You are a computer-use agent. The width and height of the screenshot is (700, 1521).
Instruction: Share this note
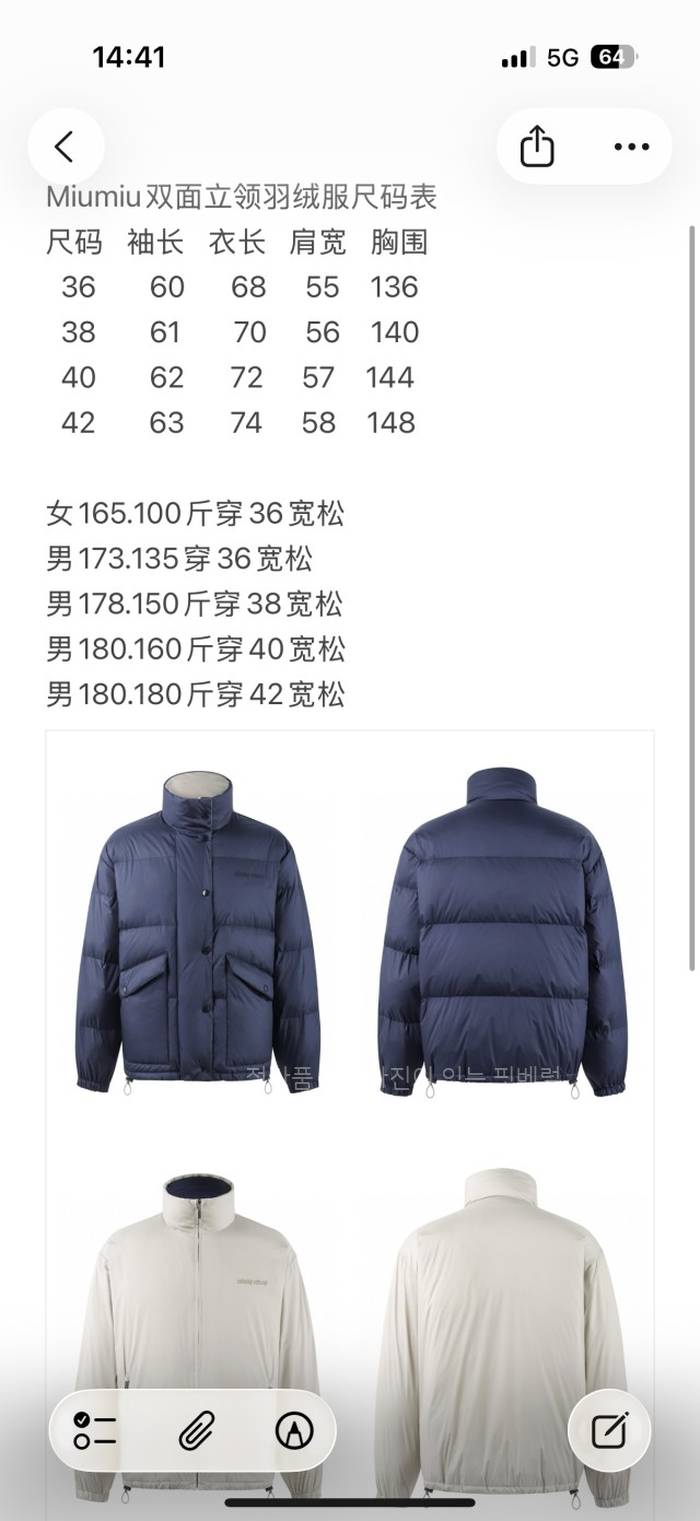click(537, 147)
